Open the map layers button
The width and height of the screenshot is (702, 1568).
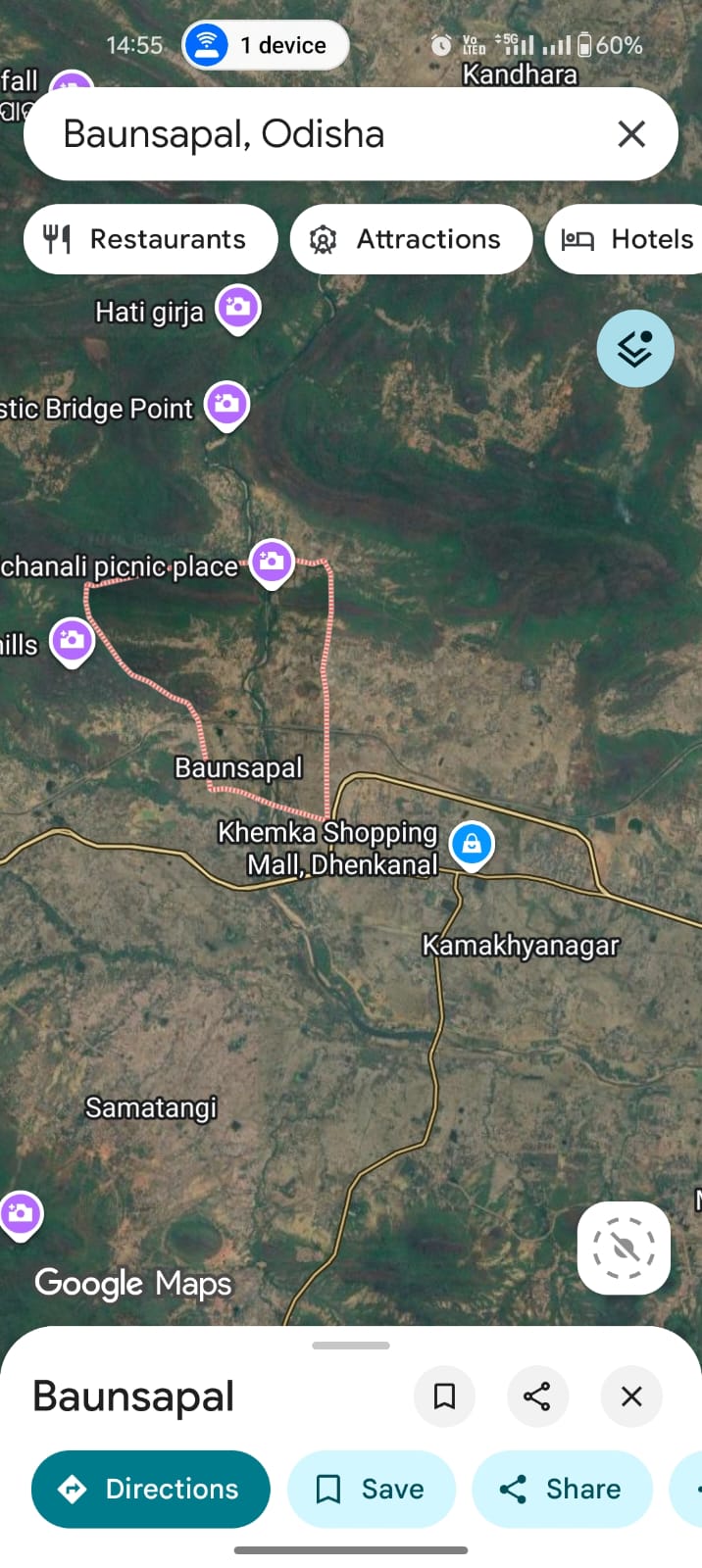[634, 348]
